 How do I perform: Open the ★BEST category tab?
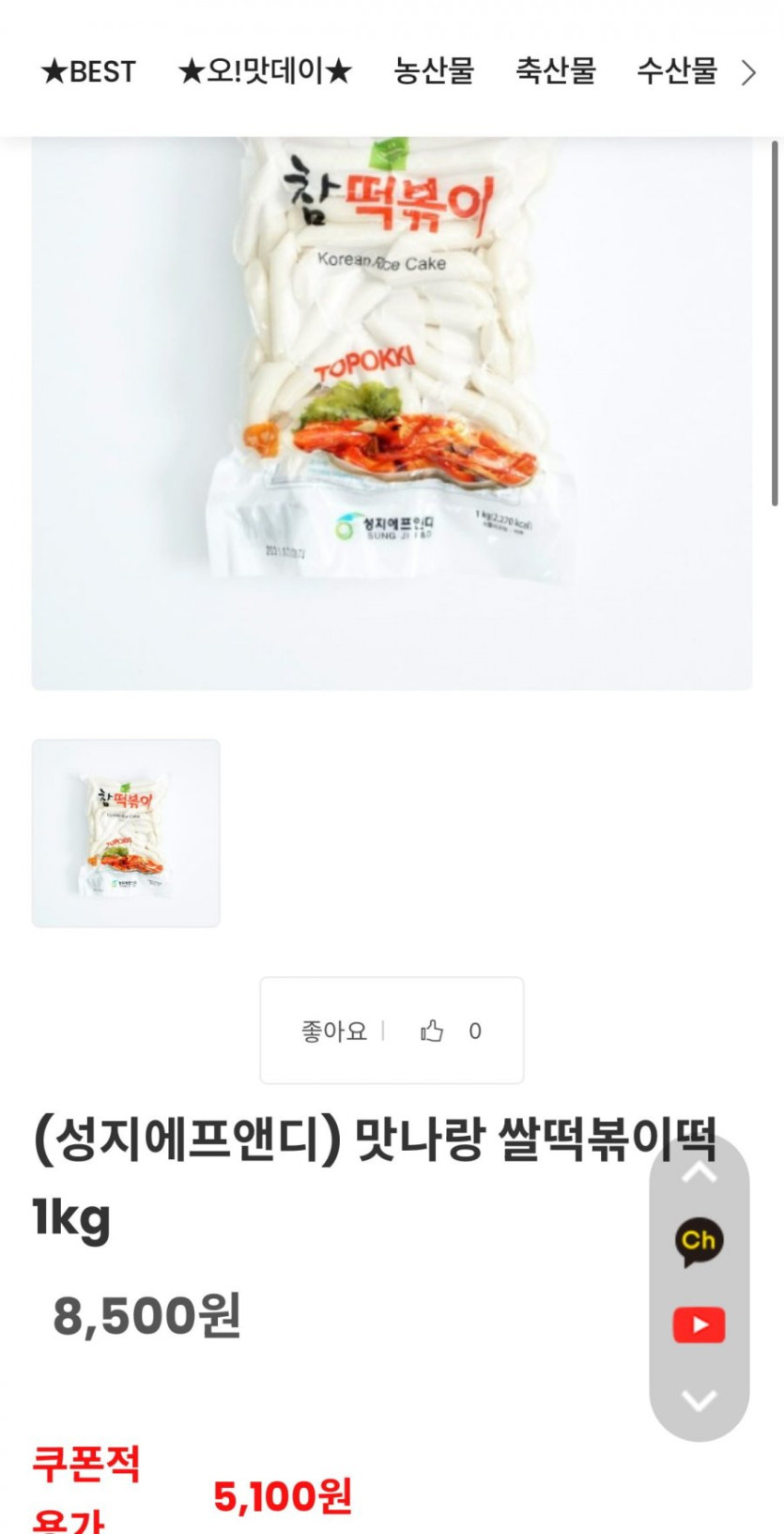click(x=88, y=71)
